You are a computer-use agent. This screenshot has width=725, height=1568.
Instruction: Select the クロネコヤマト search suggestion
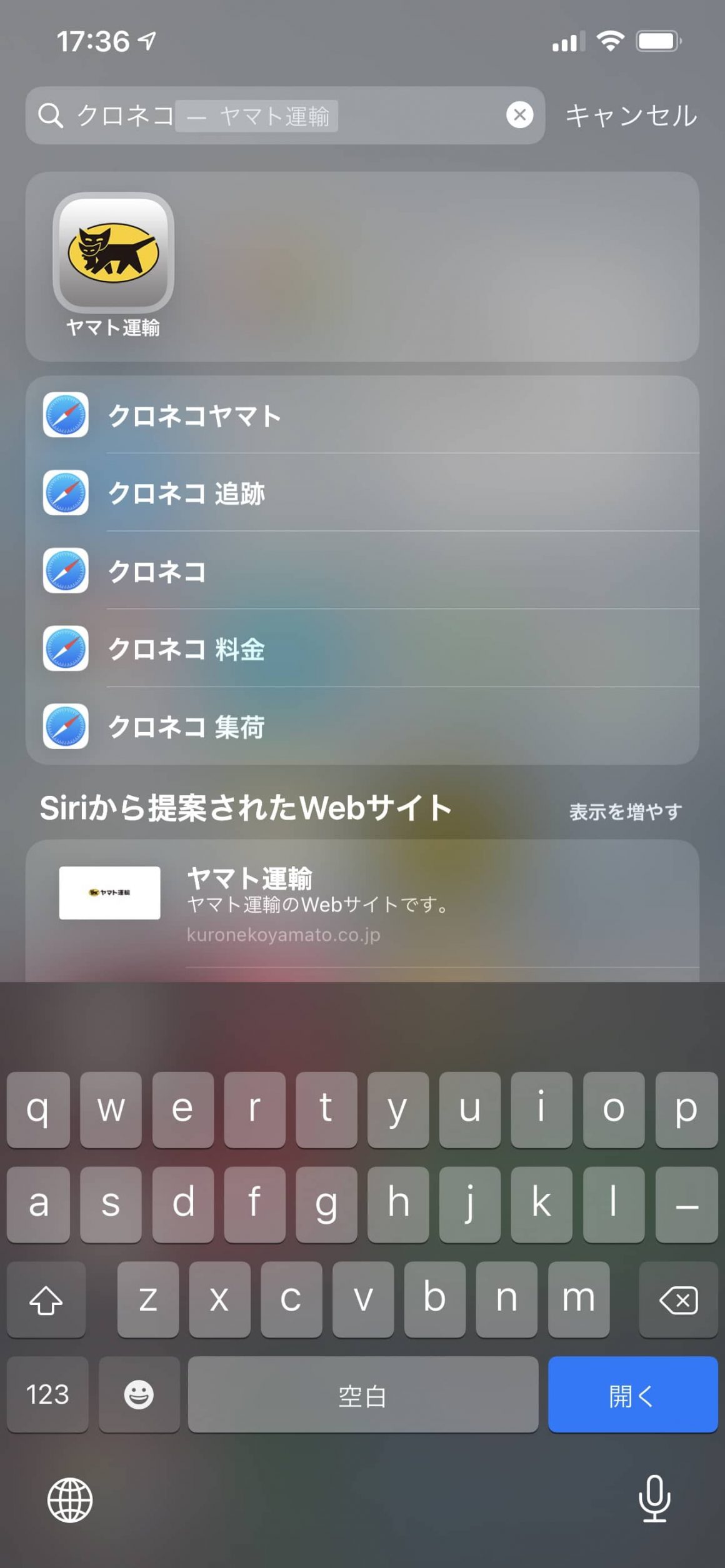[195, 416]
